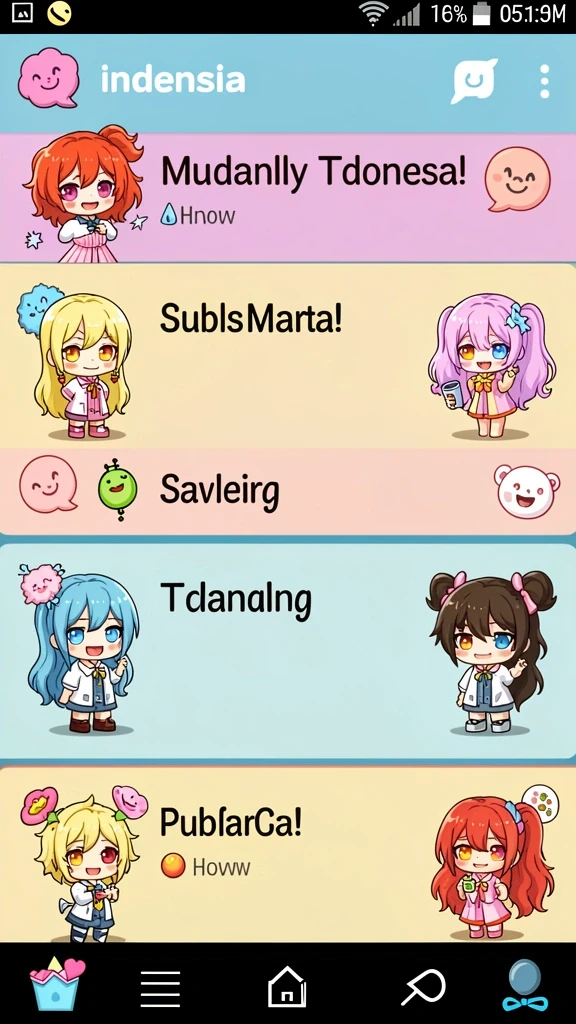
Task: Tap the smiley bubble on Mudanlly Tdonesa! row
Action: (x=517, y=179)
